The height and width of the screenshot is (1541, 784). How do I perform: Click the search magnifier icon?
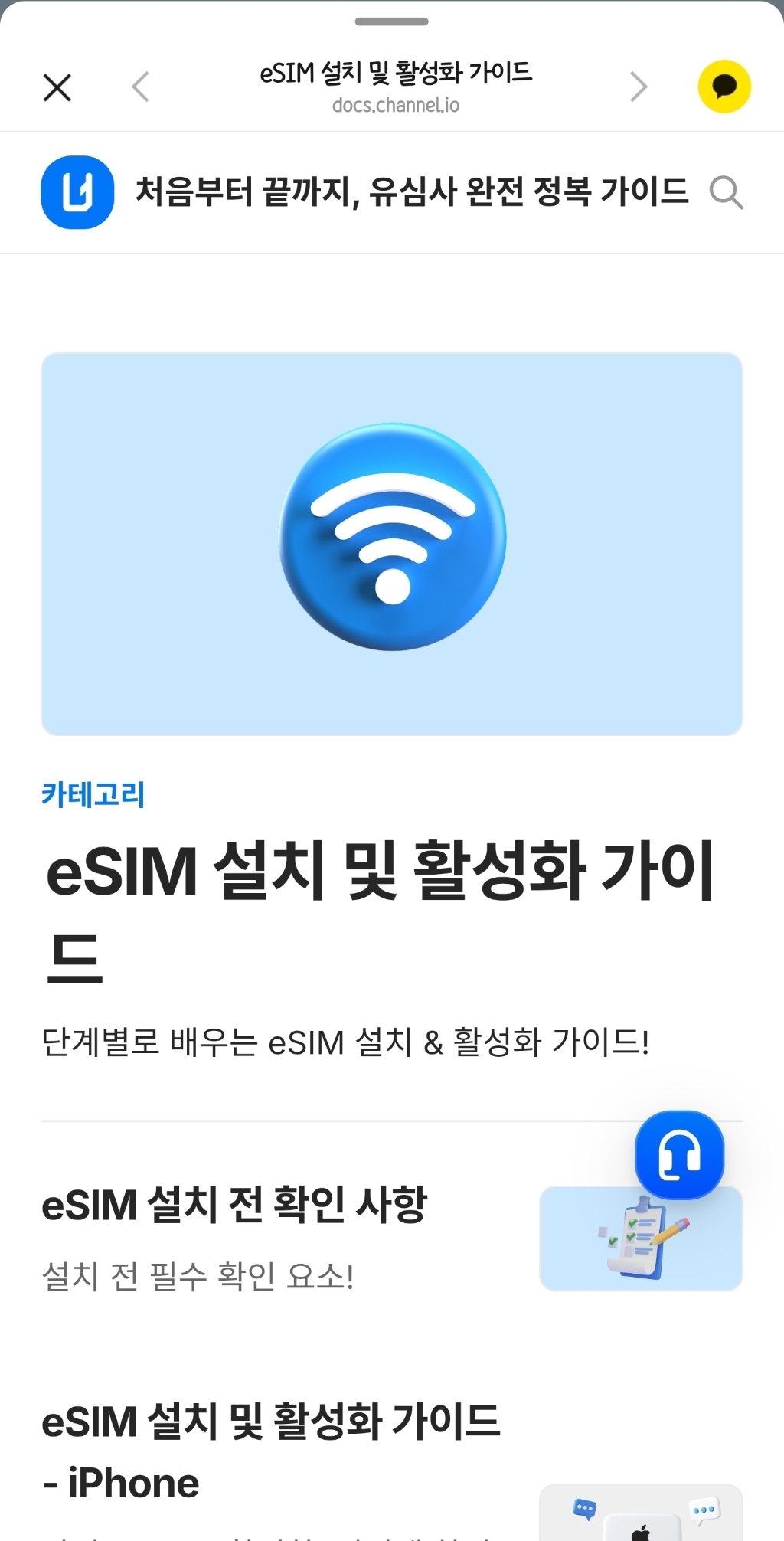tap(727, 193)
